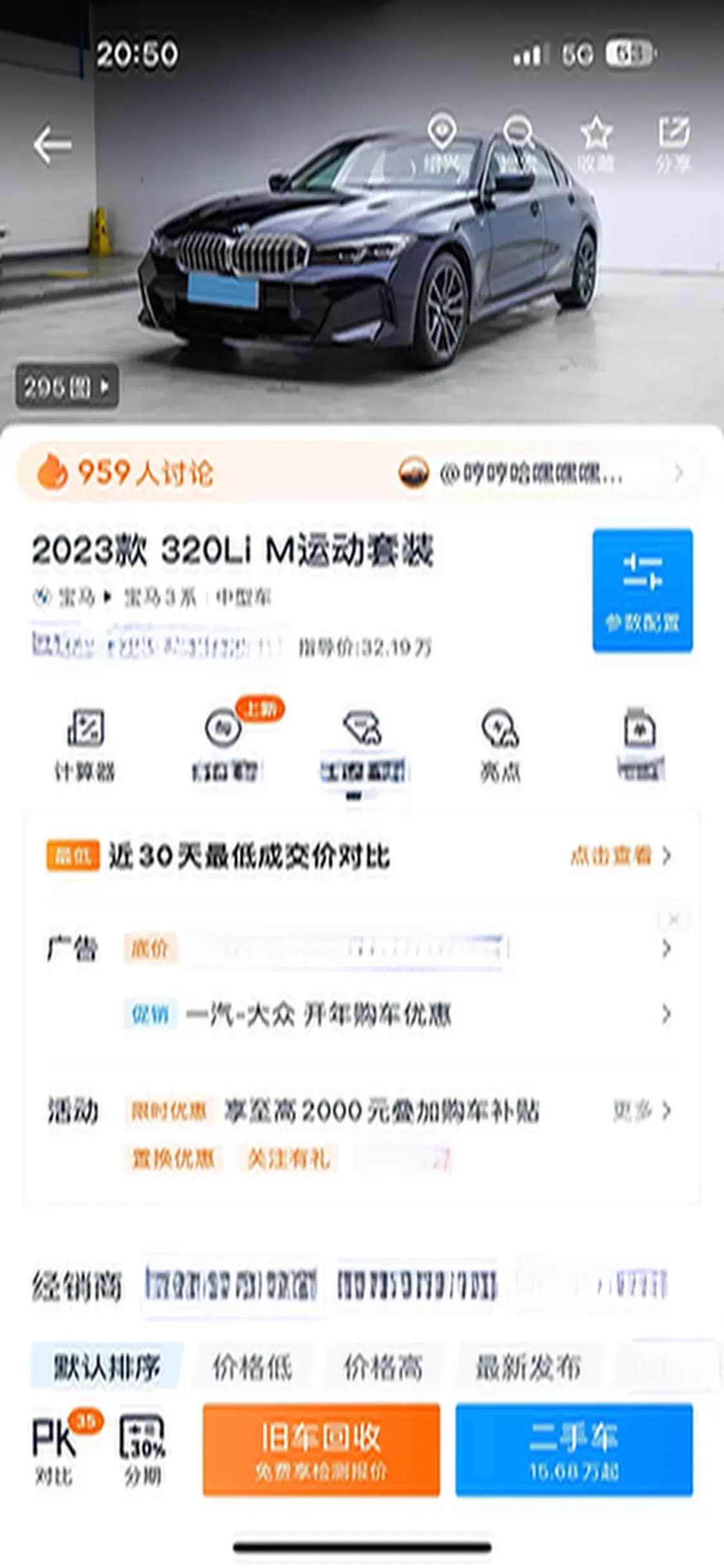This screenshot has width=724, height=1568.
Task: Tap the 收藏 star icon
Action: 596,144
